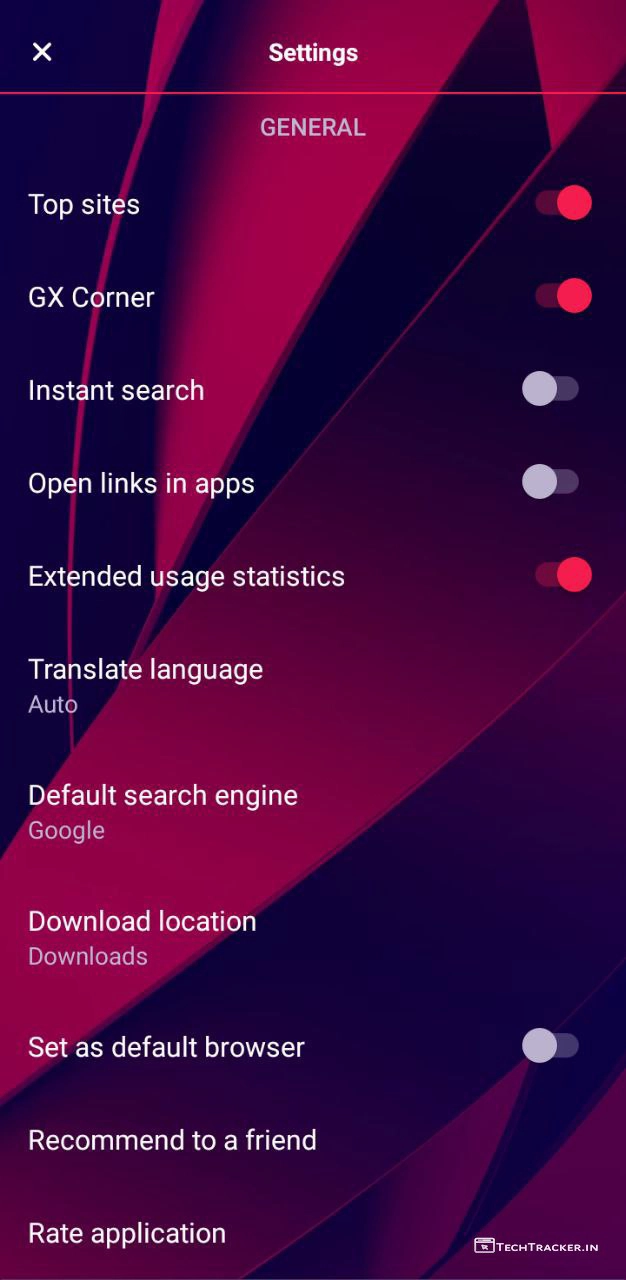Tap Rate application
This screenshot has height=1280, width=626.
point(127,1233)
